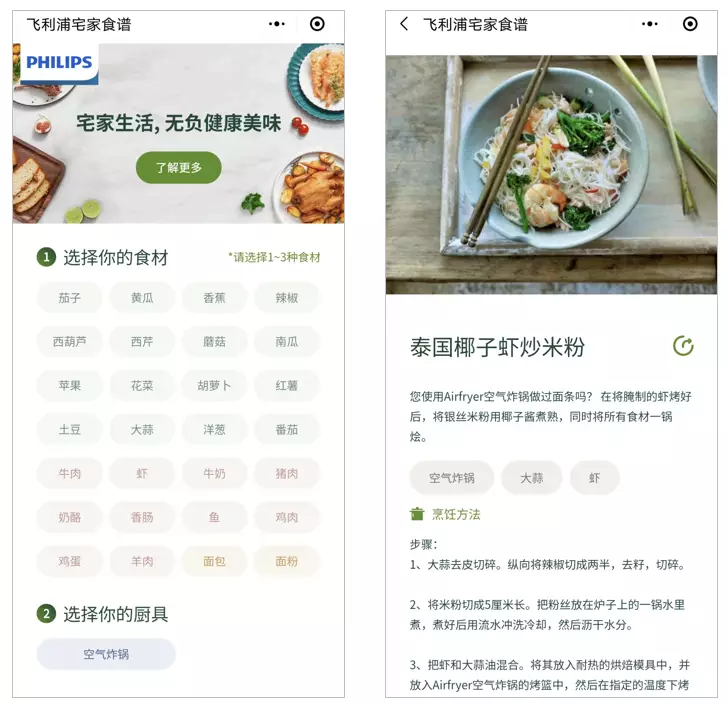728x705 pixels.
Task: Tap the 鸡蛋 ingredient chip
Action: coord(69,562)
